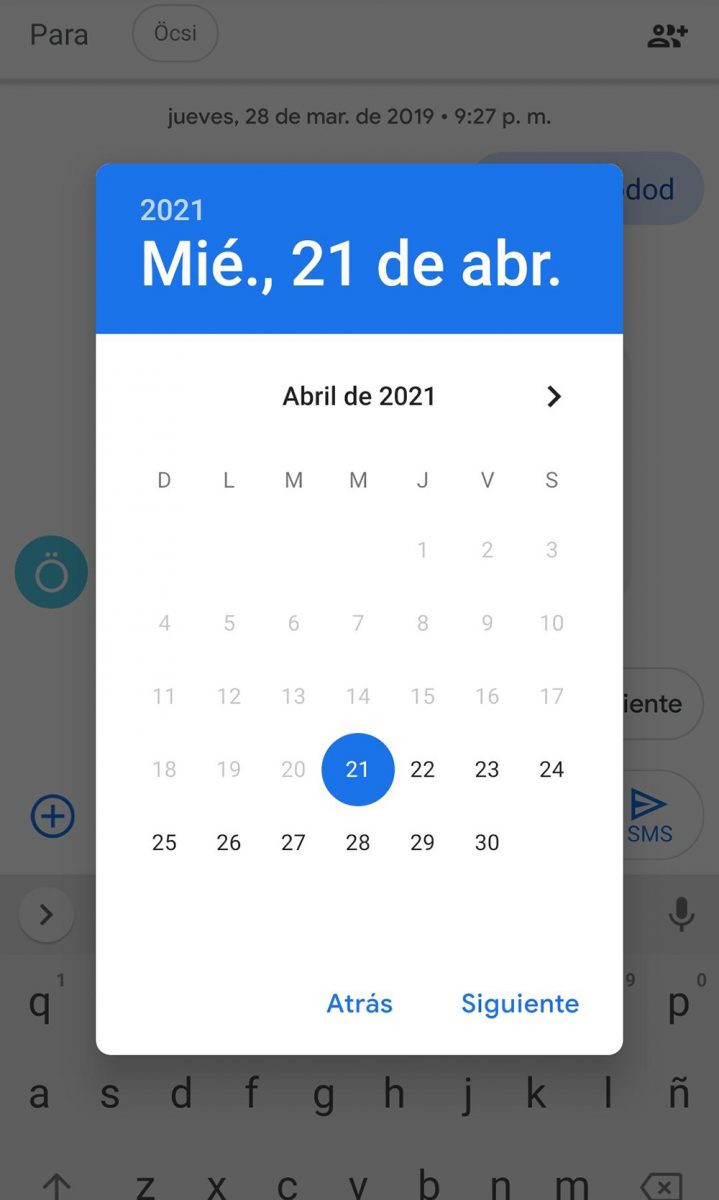
Task: Go to the next month
Action: pyautogui.click(x=554, y=396)
